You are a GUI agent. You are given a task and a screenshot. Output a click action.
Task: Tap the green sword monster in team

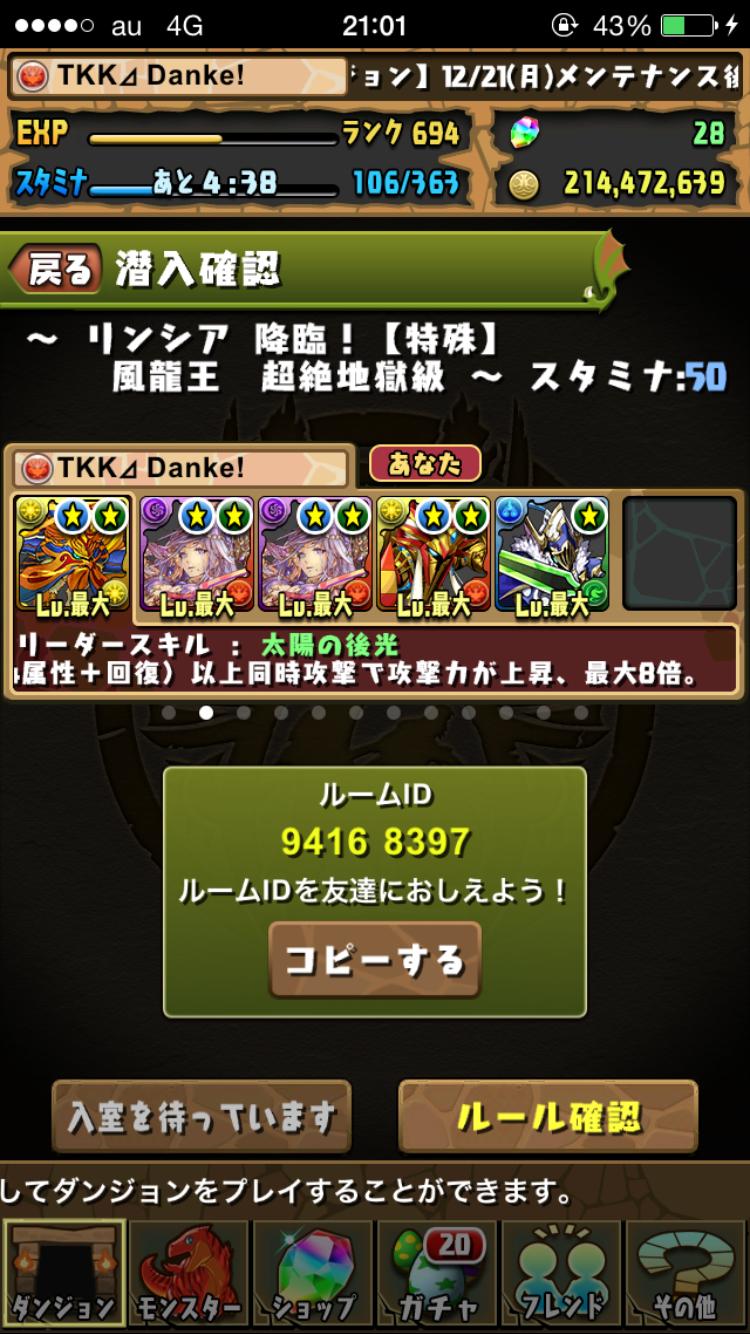tap(551, 555)
